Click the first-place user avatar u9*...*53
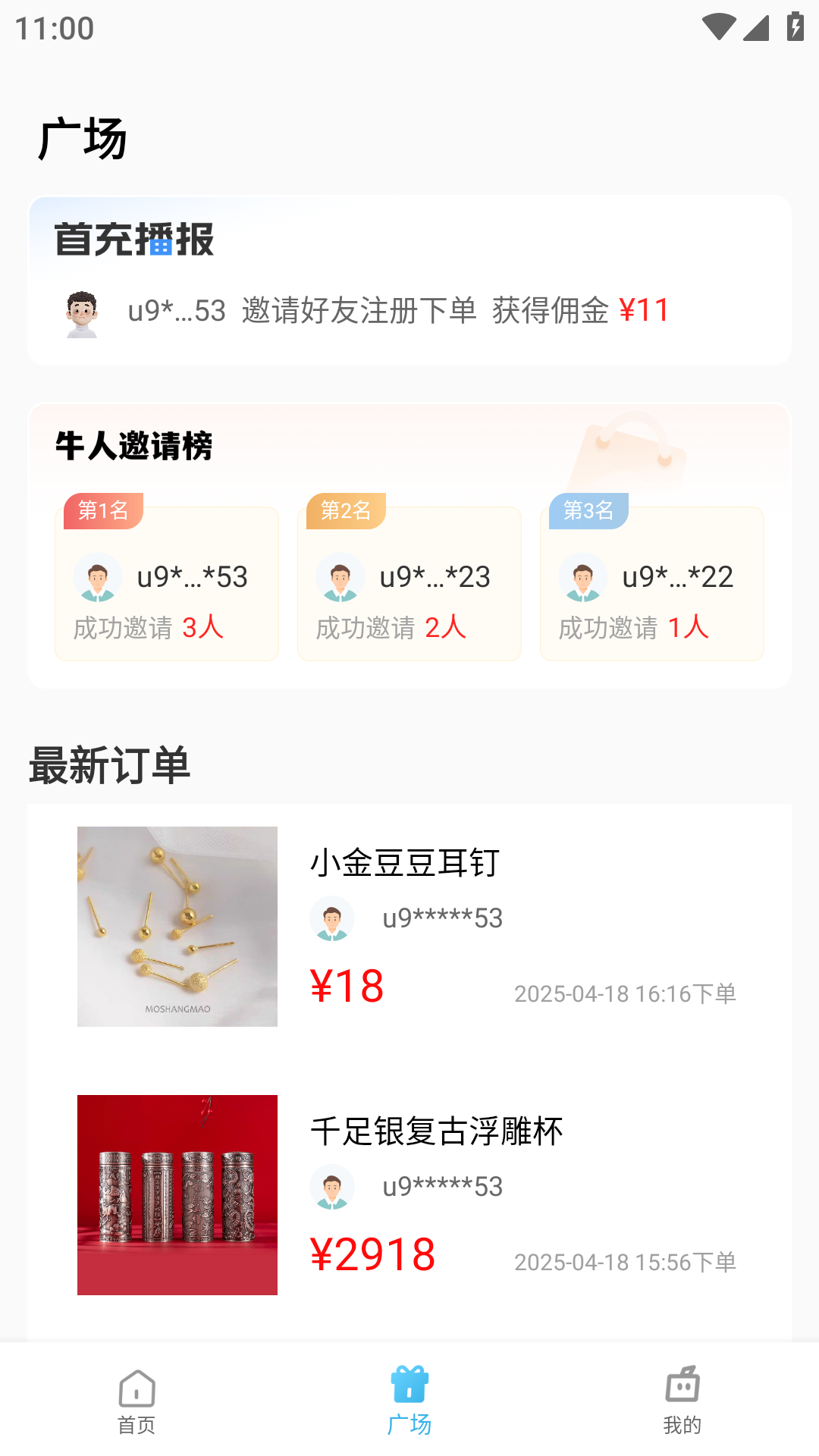Image resolution: width=819 pixels, height=1456 pixels. click(97, 577)
